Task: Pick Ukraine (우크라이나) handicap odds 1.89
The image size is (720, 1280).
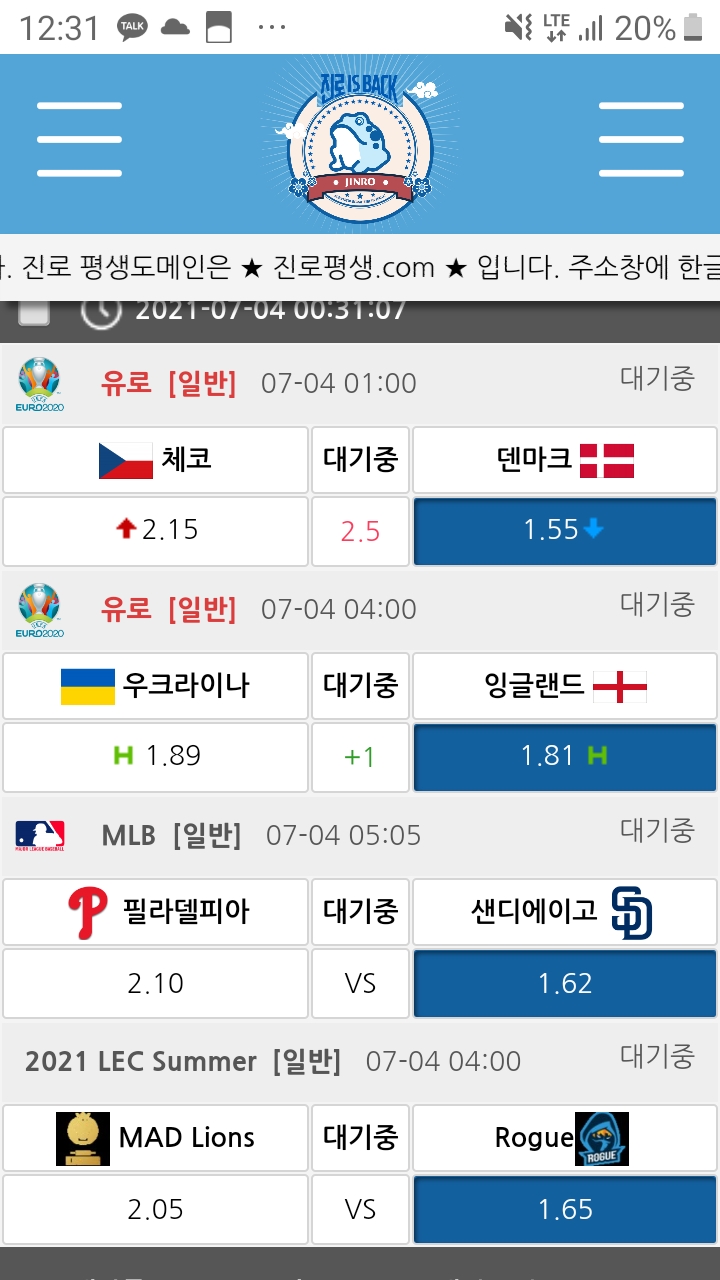Action: (x=155, y=756)
